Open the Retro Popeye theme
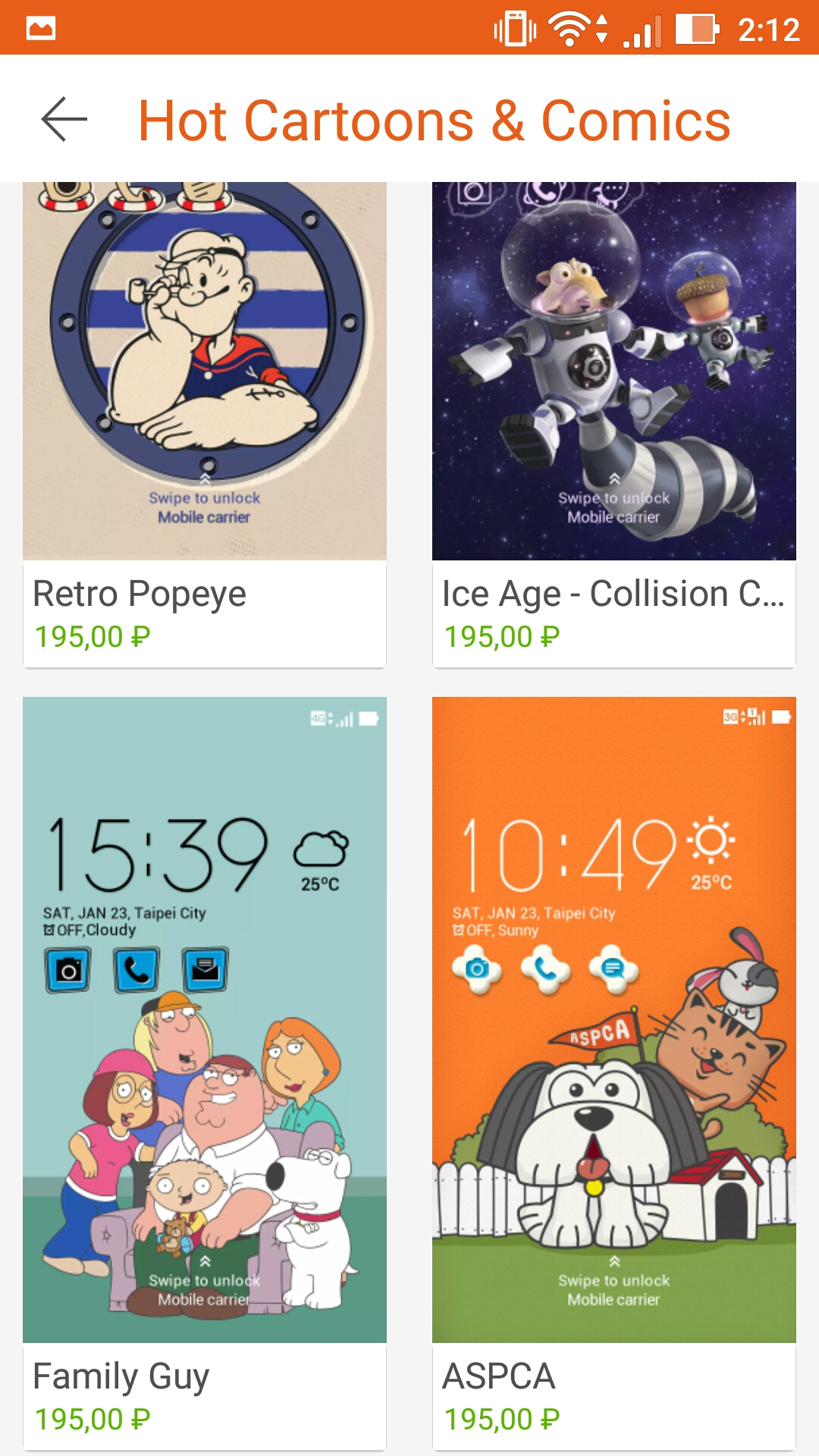819x1456 pixels. (205, 425)
